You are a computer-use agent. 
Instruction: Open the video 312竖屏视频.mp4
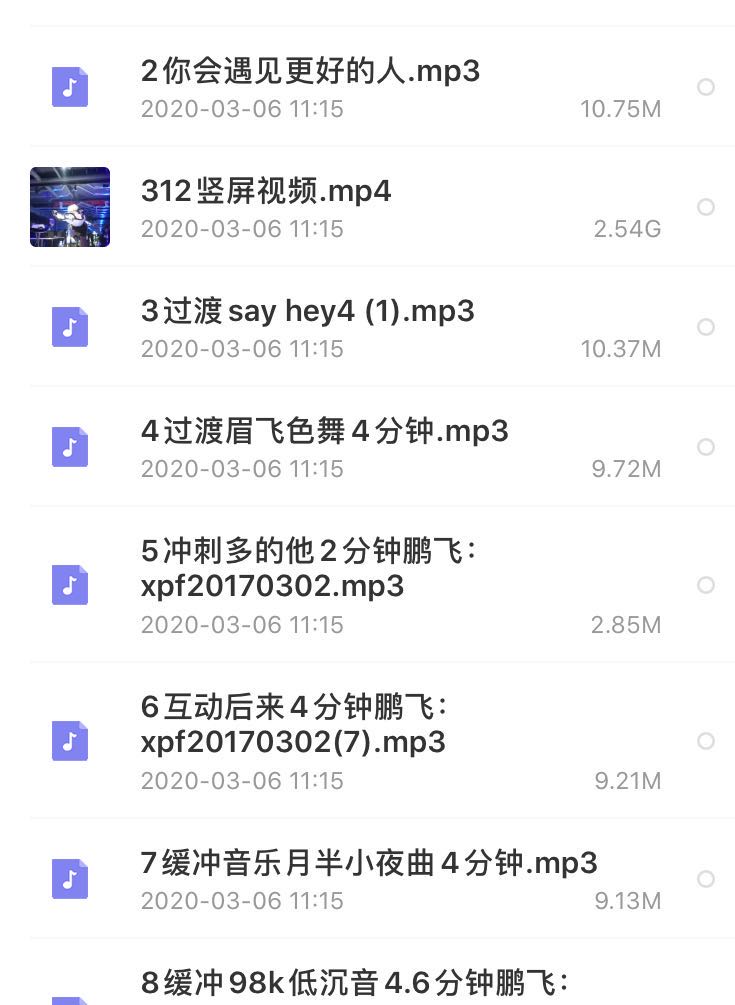click(x=266, y=192)
